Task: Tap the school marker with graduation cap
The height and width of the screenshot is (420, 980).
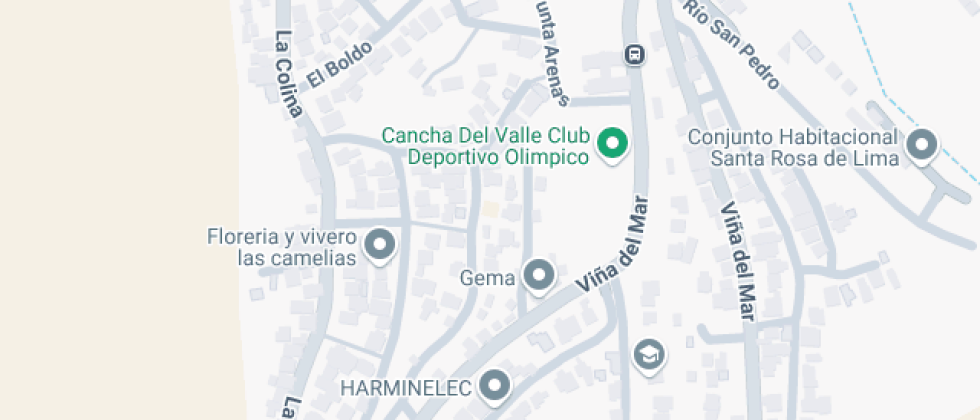Action: click(649, 354)
